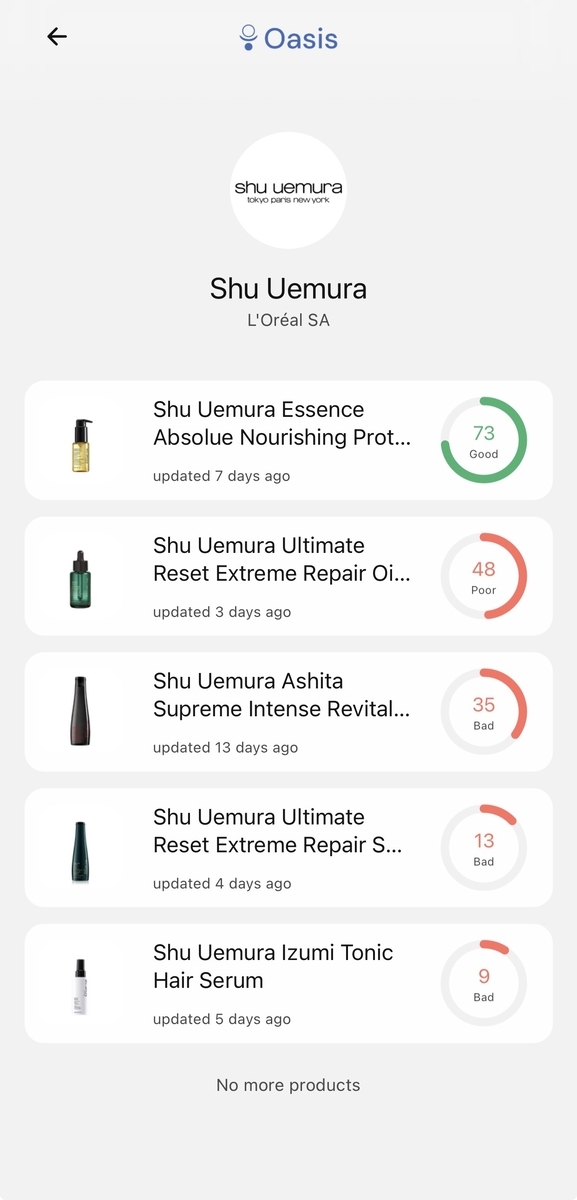Open Ultimate Reset Extreme Repair Oil card
This screenshot has height=1200, width=577.
coord(288,576)
